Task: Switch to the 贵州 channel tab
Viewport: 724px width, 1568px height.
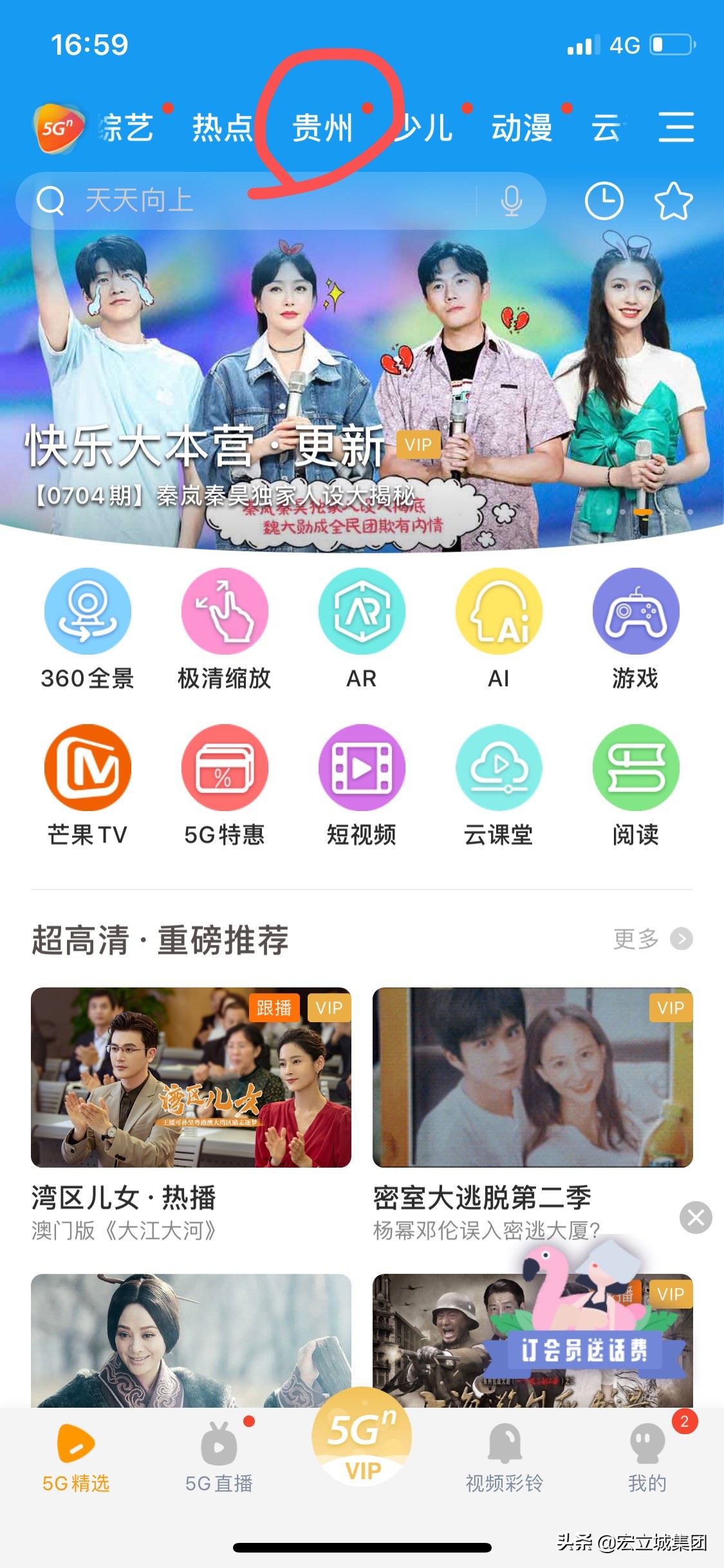Action: tap(324, 127)
